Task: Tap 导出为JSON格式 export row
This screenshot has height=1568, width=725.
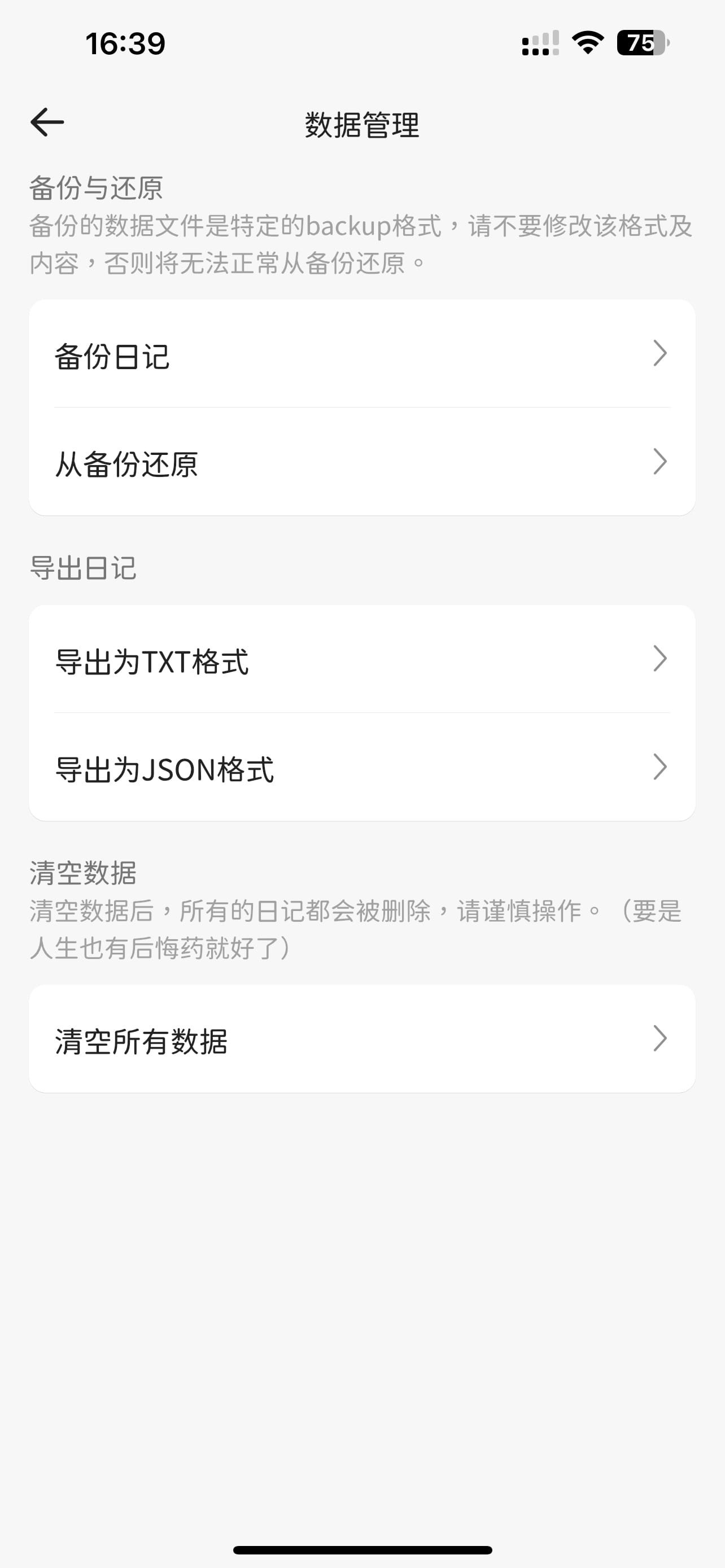Action: [x=361, y=768]
